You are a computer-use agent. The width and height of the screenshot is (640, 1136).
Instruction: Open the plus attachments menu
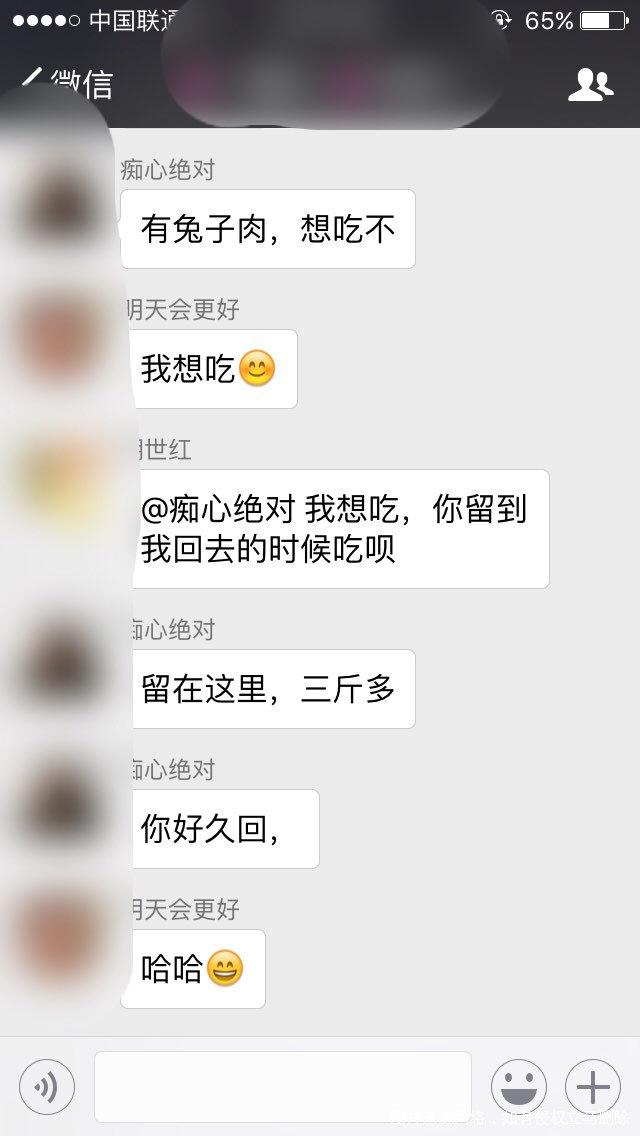pos(593,1087)
